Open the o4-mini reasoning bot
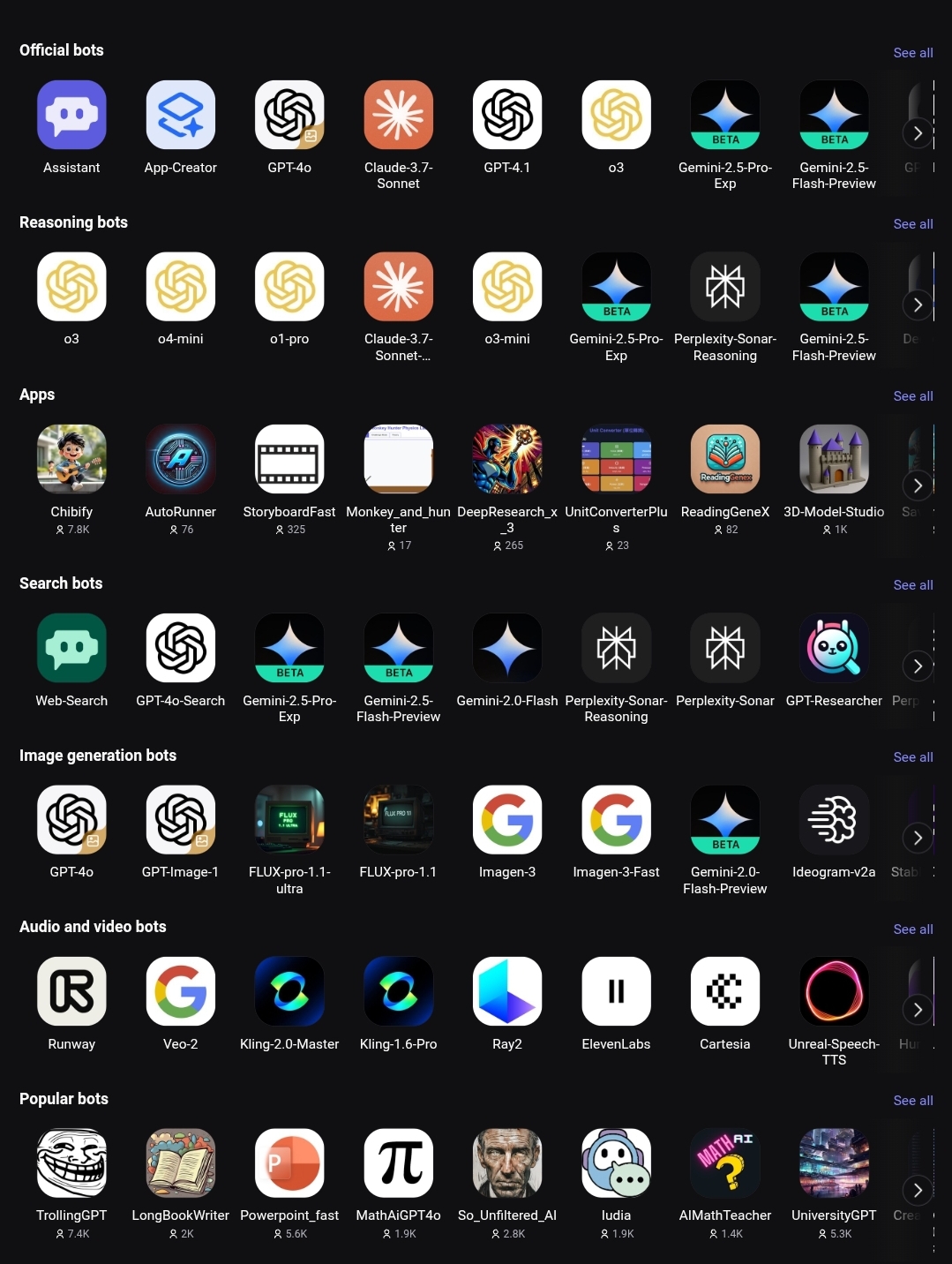This screenshot has height=1264, width=952. point(181,287)
